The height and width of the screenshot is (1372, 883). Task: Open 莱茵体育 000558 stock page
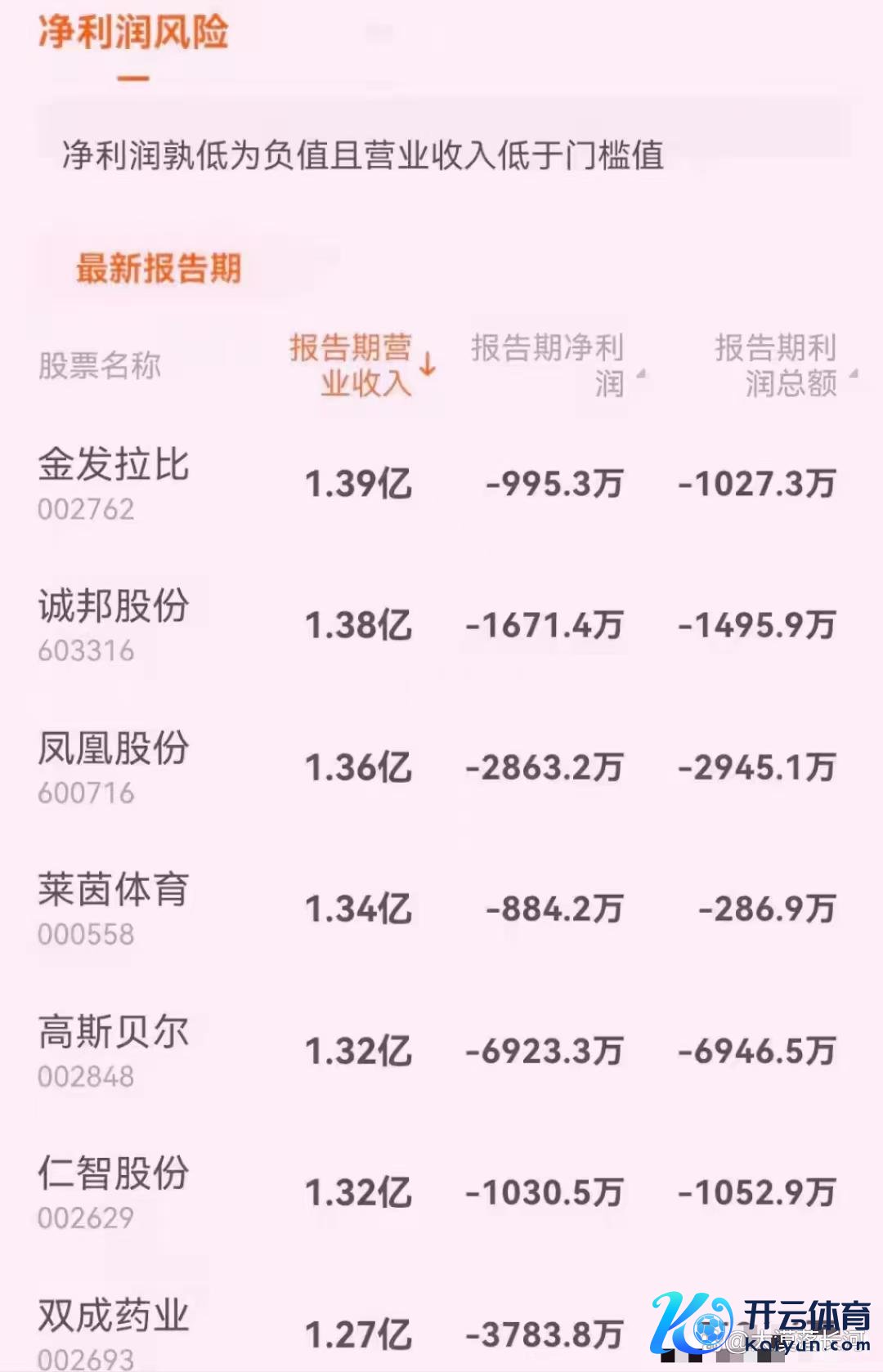point(114,908)
